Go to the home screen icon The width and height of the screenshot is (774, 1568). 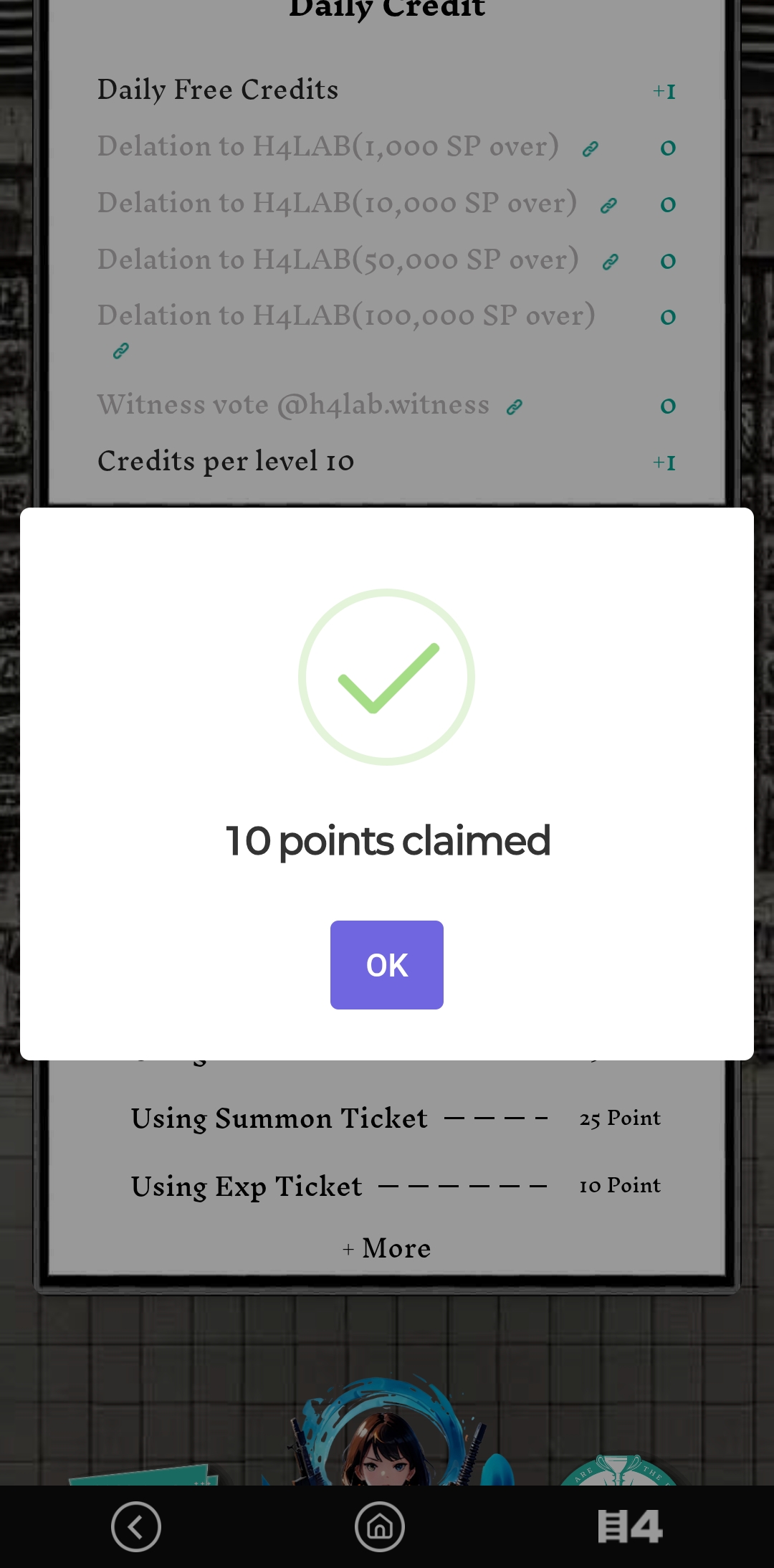pyautogui.click(x=380, y=1526)
